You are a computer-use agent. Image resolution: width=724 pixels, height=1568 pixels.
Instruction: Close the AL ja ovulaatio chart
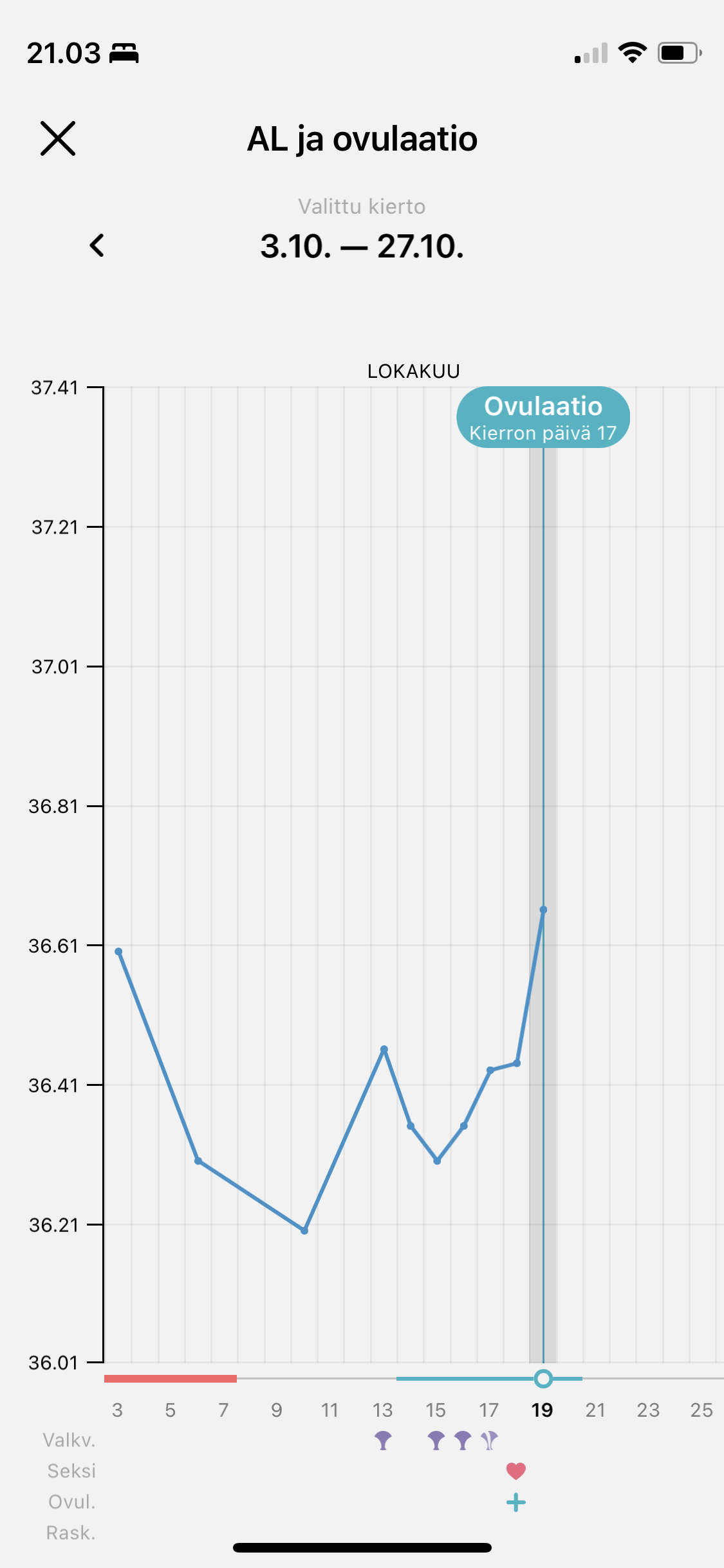pyautogui.click(x=58, y=138)
